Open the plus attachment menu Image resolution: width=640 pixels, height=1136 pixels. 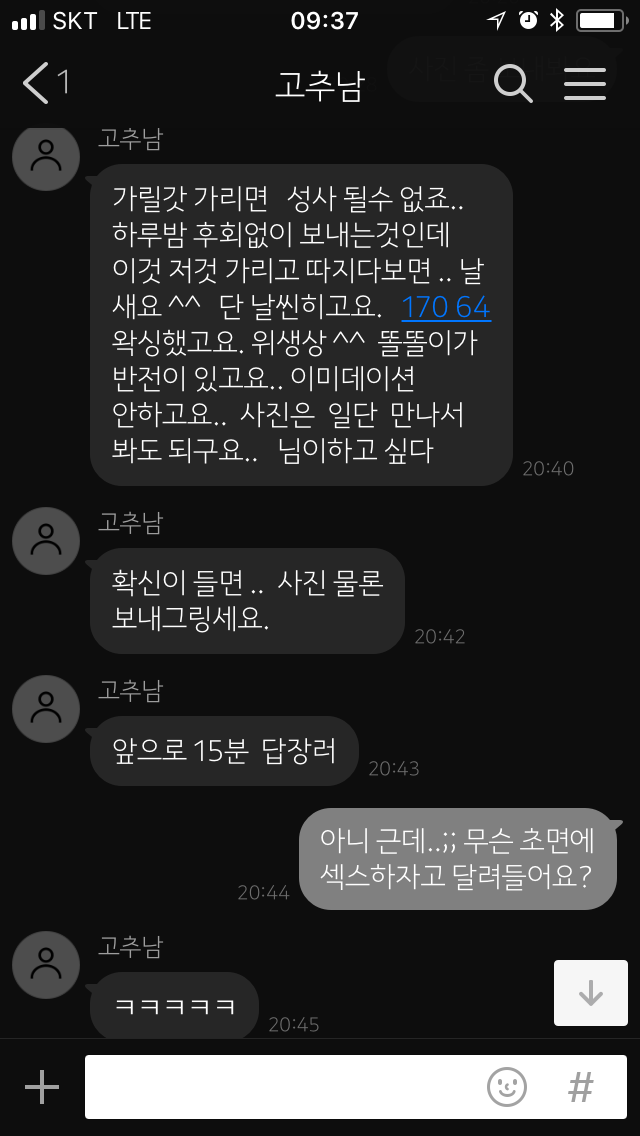tap(42, 1087)
